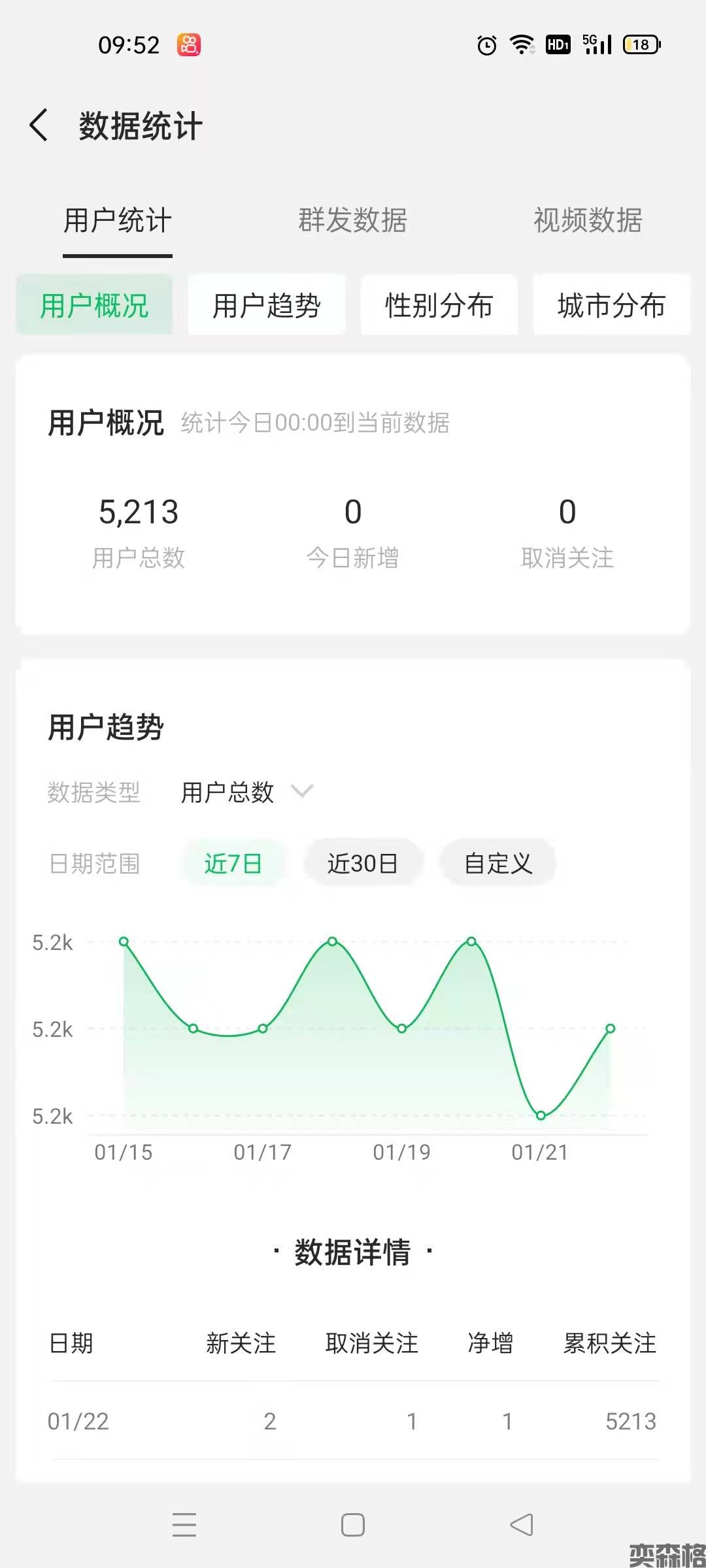Switch to the 用户统计 tab
Viewport: 706px width, 1568px height.
(x=118, y=220)
